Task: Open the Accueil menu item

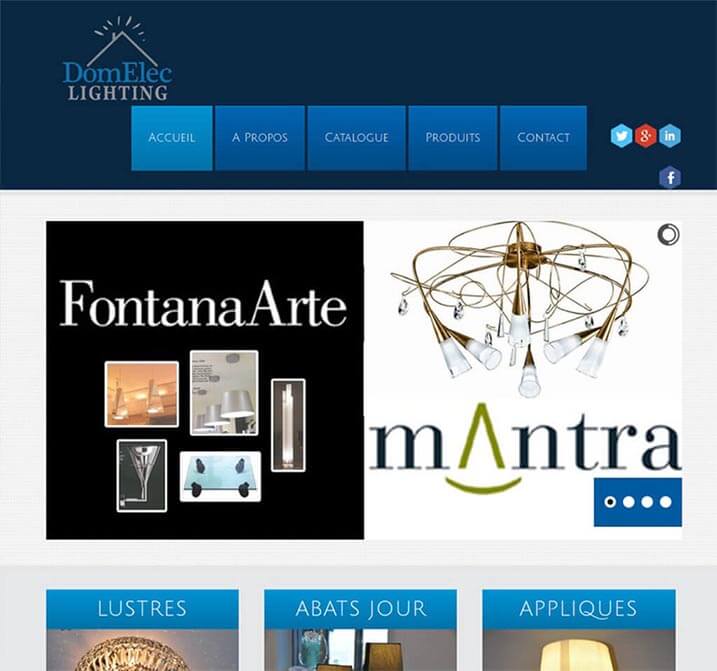Action: (171, 138)
